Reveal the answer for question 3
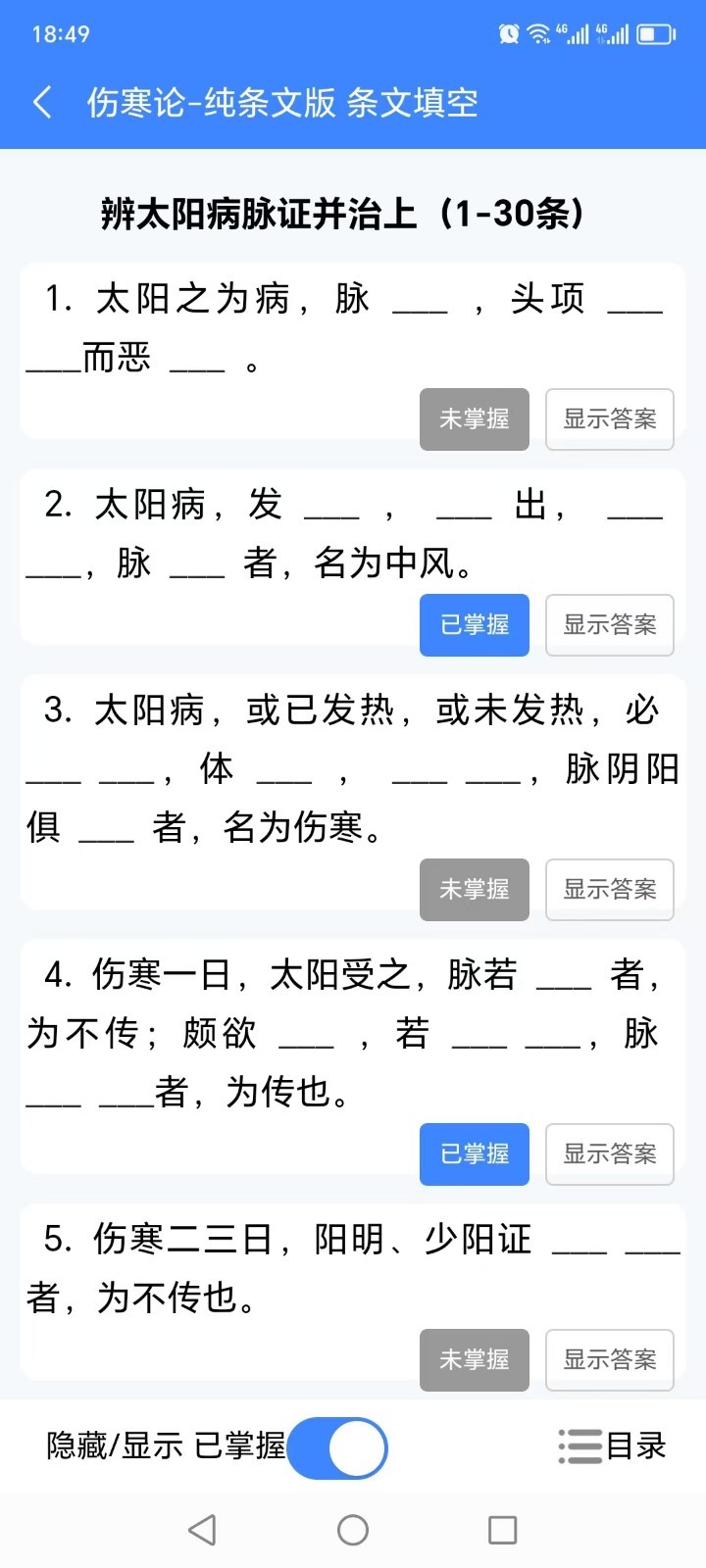Screen dimensions: 706x1568 coord(610,890)
